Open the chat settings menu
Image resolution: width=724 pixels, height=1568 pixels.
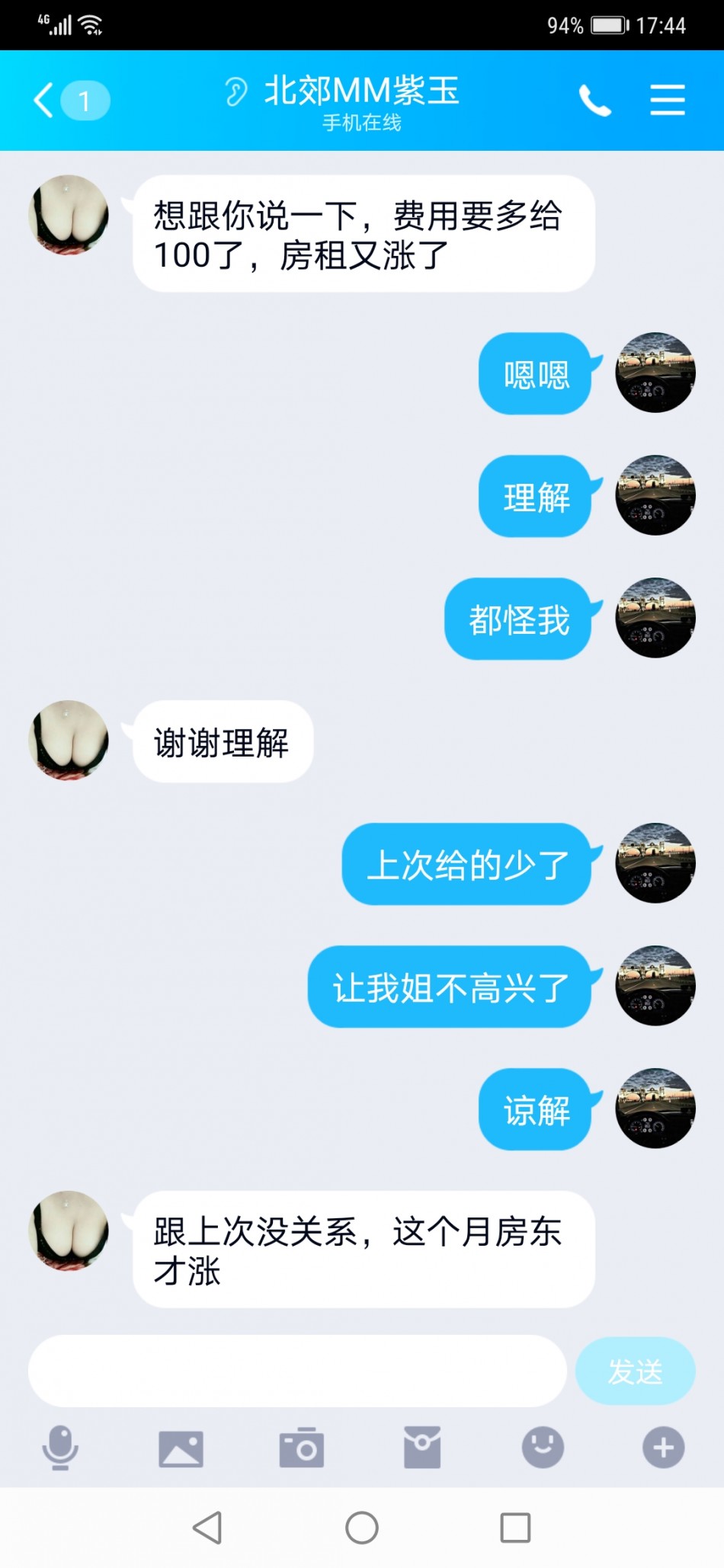click(x=667, y=101)
